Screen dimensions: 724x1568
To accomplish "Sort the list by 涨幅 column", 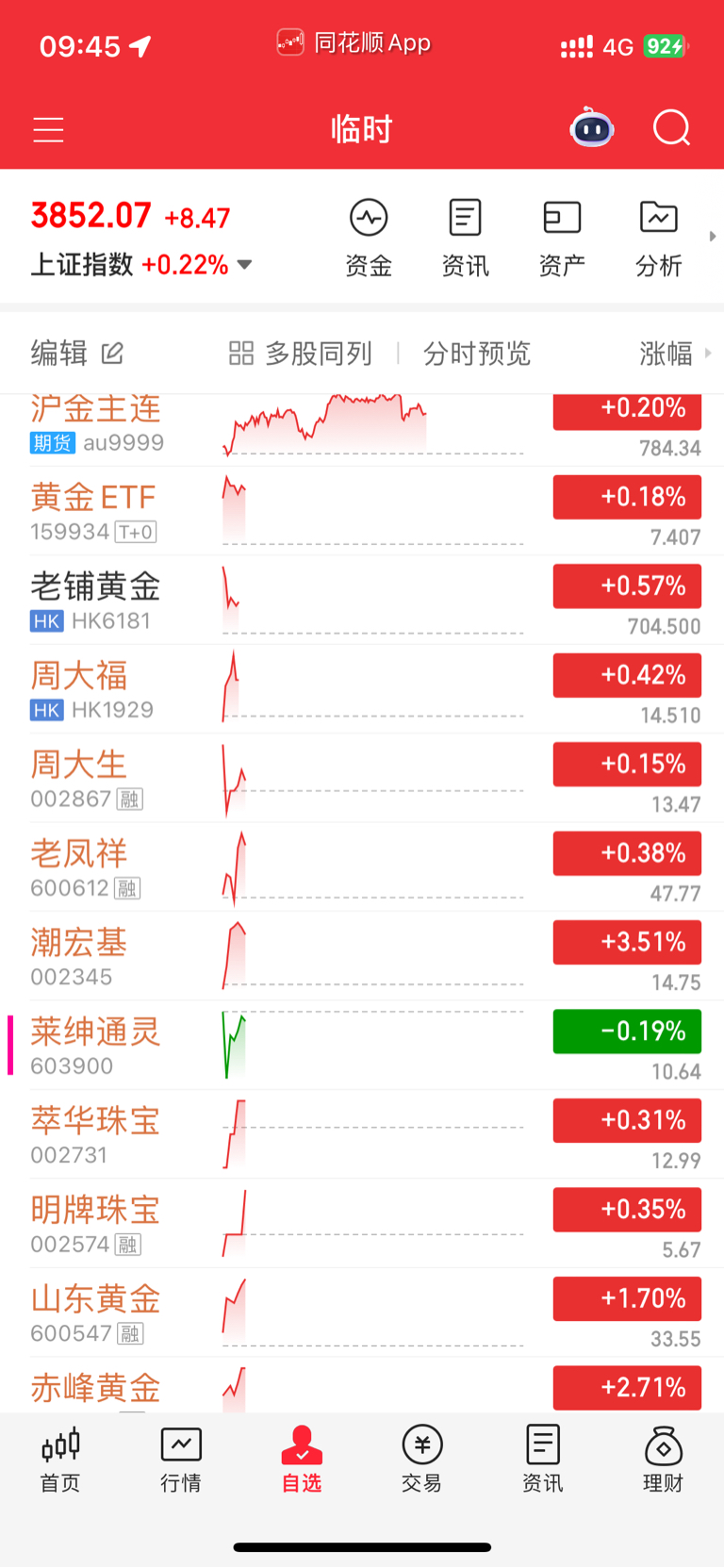I will tap(675, 354).
